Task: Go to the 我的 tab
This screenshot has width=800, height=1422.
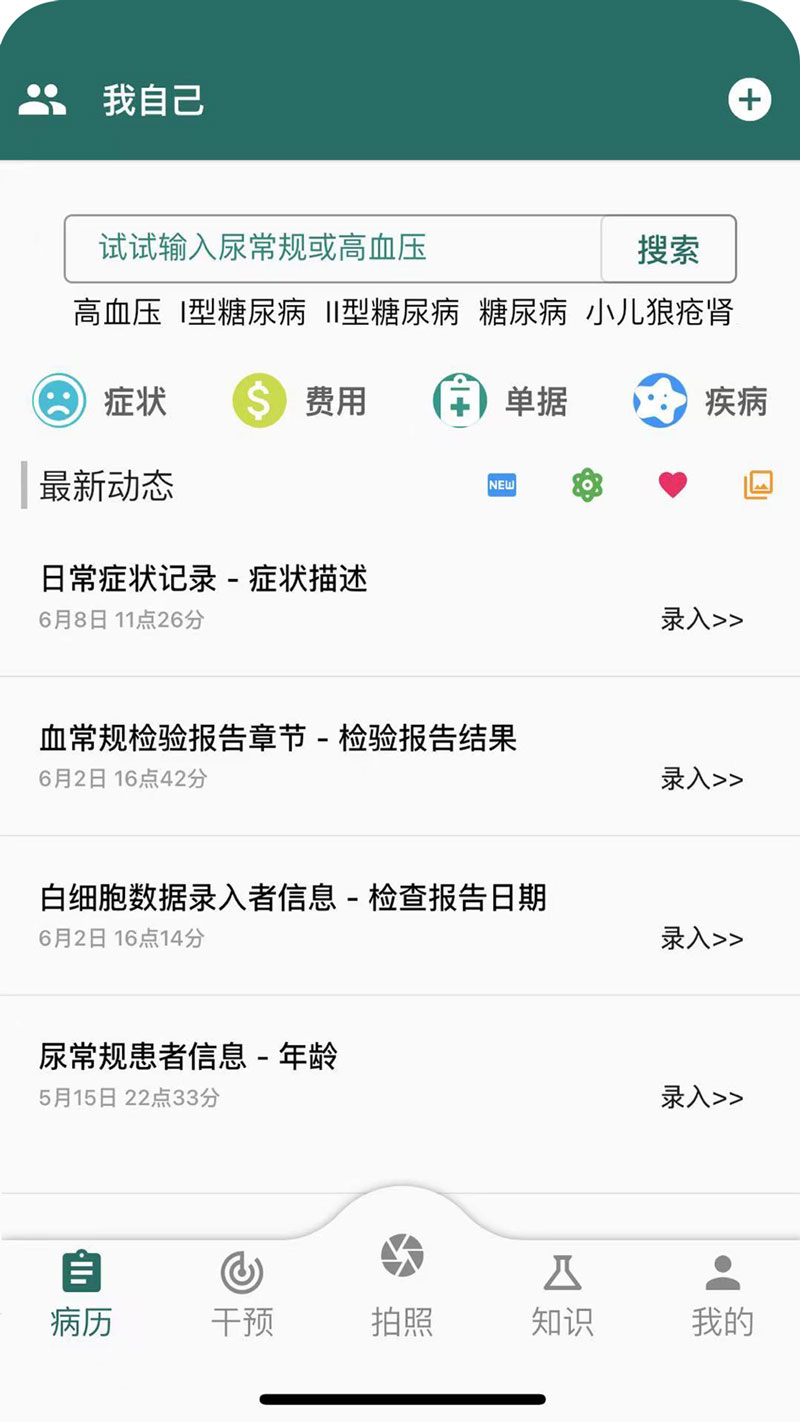Action: click(722, 1296)
